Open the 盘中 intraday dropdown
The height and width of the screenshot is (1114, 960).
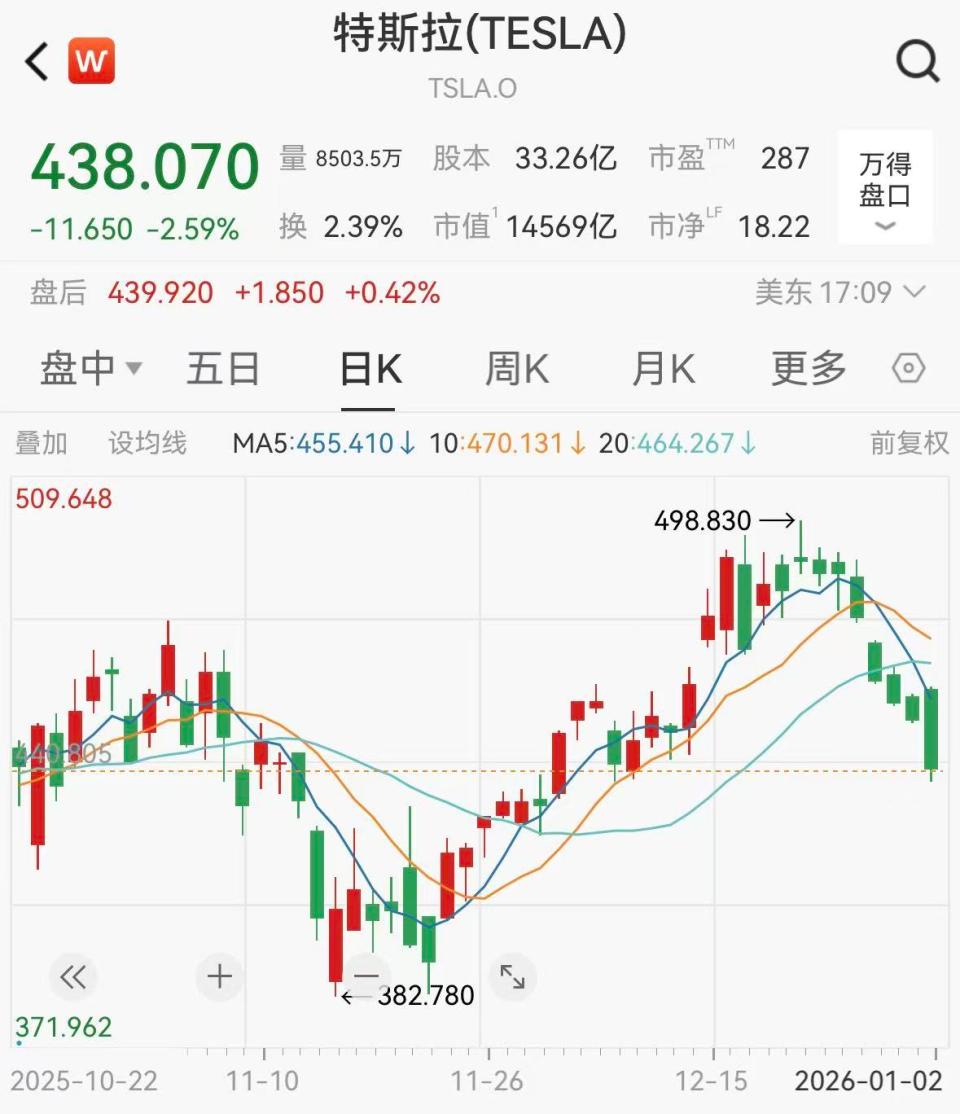(x=90, y=369)
